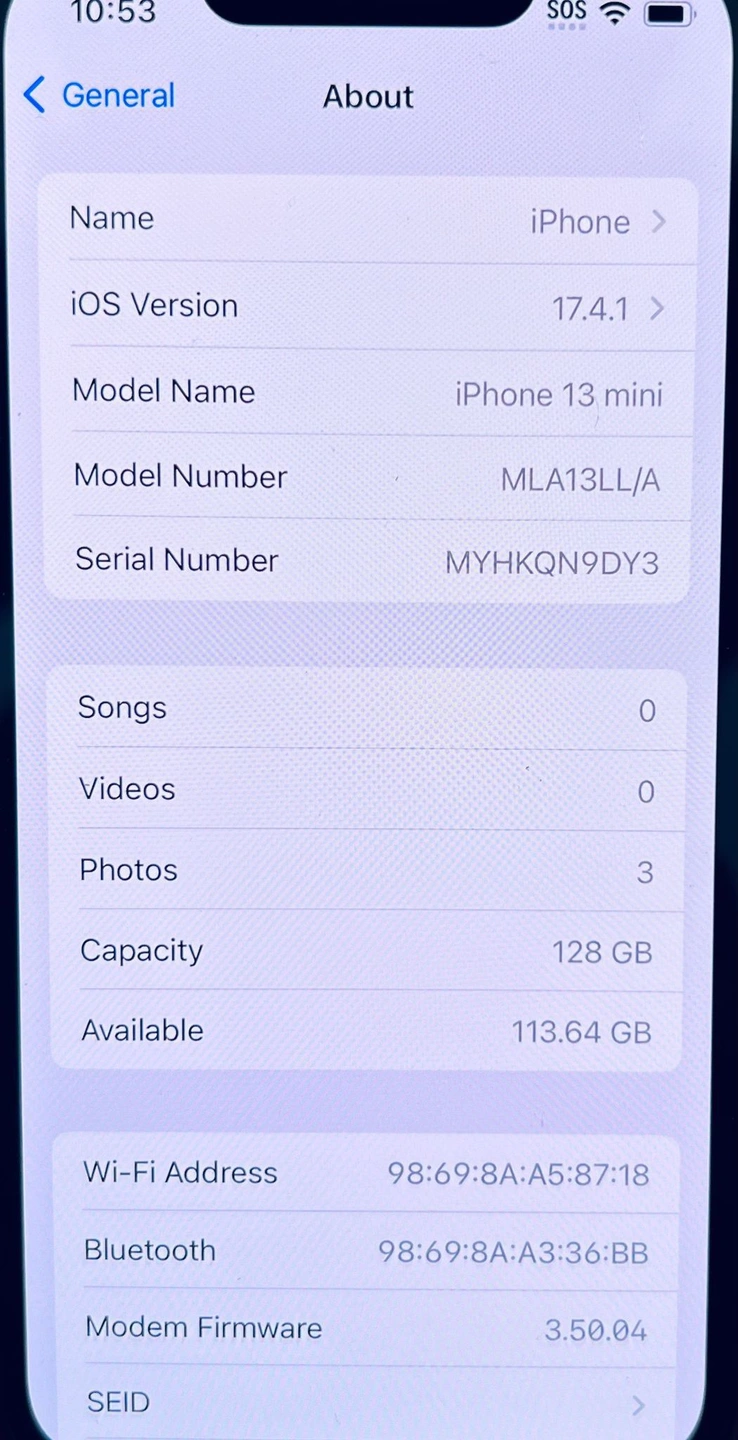Open the iOS Version details
Image resolution: width=738 pixels, height=1440 pixels.
click(x=366, y=307)
